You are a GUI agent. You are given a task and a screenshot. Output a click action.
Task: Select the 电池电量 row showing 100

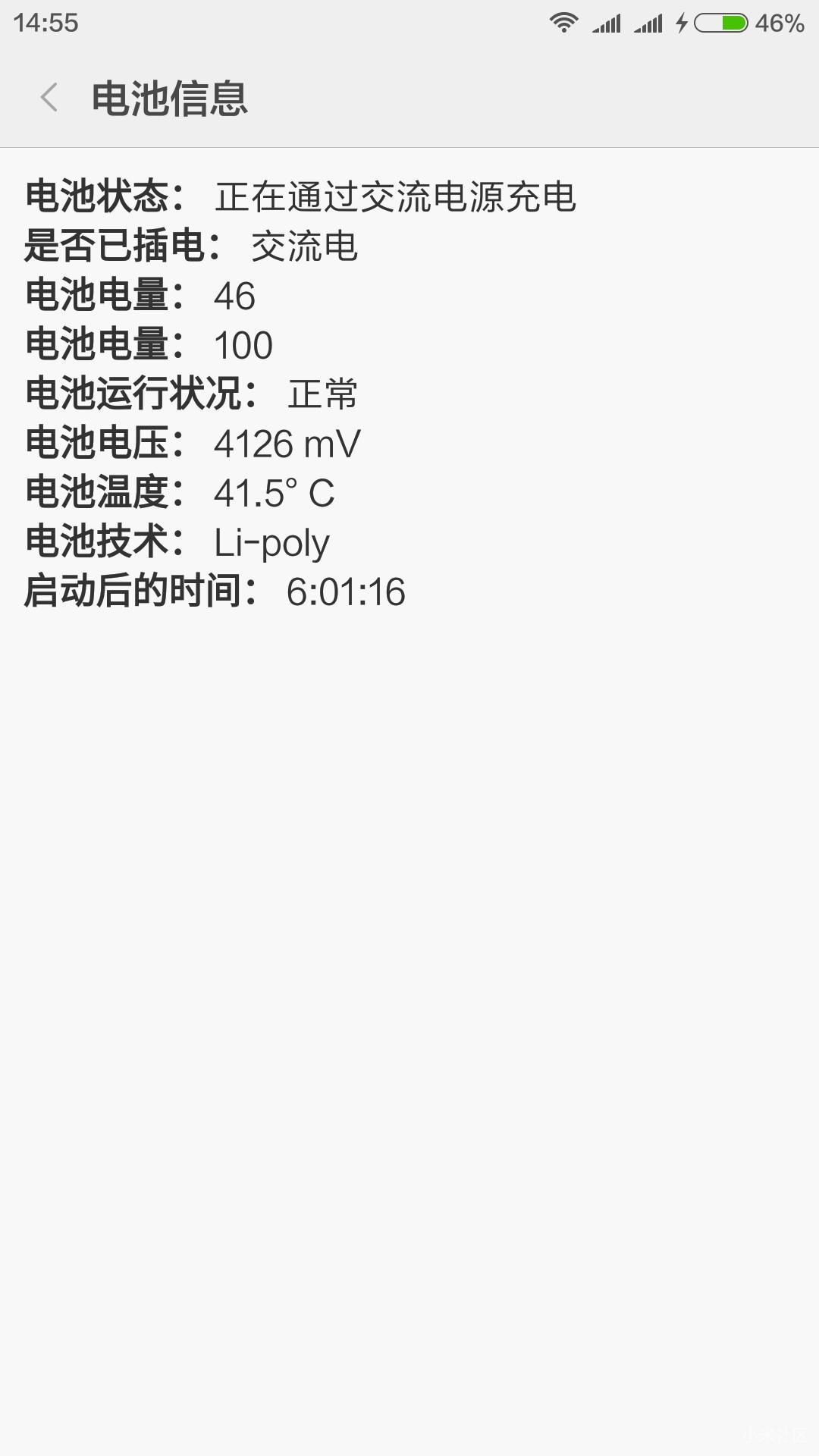(x=152, y=345)
